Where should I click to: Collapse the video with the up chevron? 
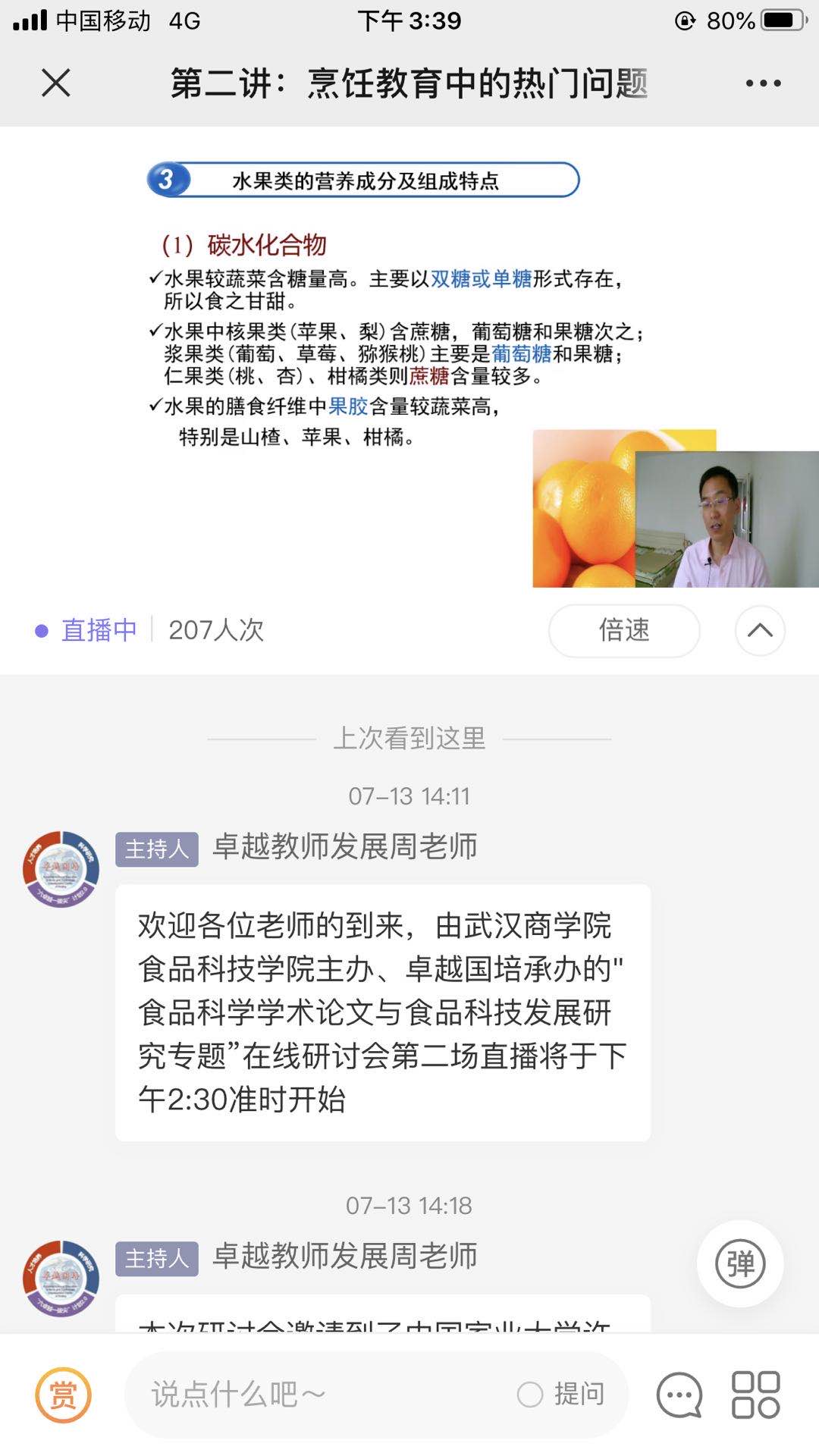(760, 630)
